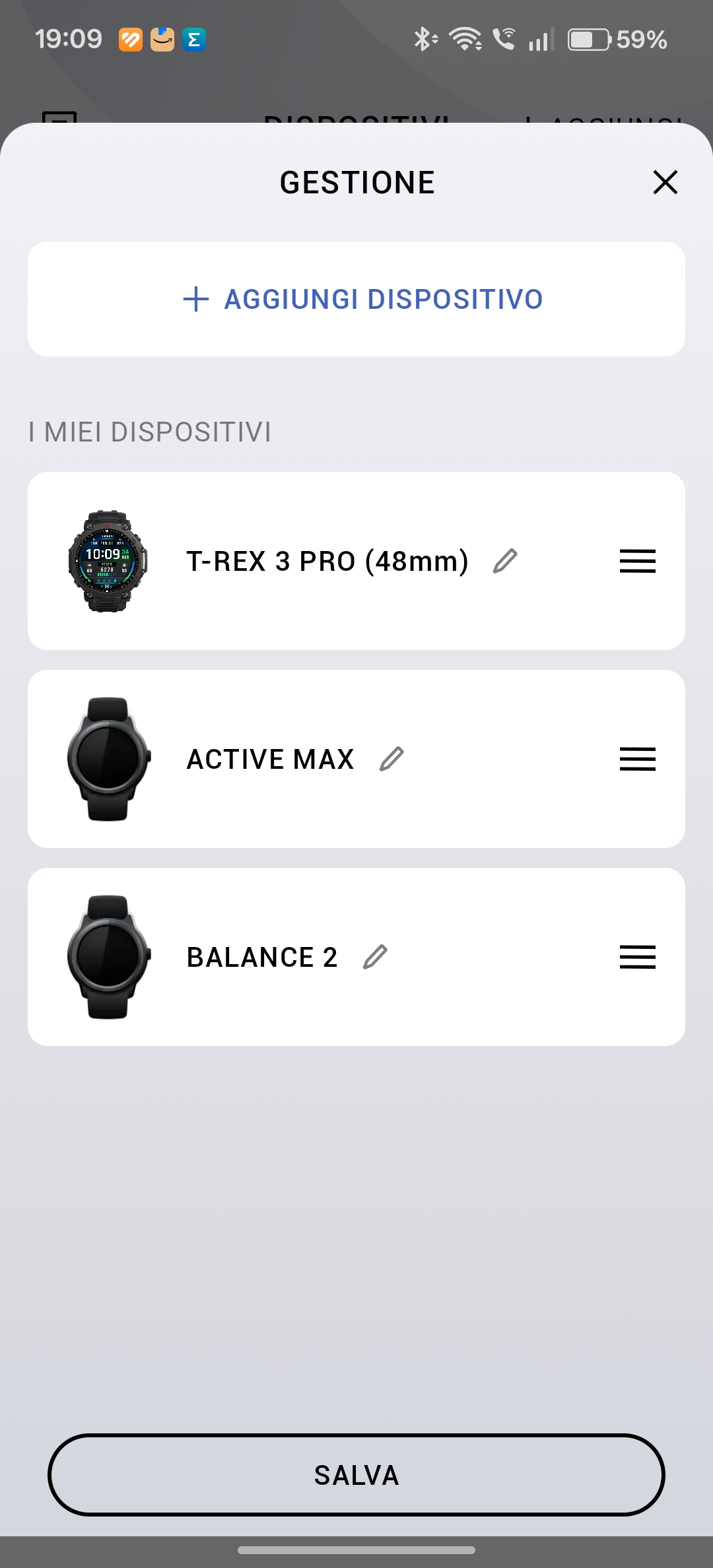Save changes with the Salva button

click(x=356, y=1475)
